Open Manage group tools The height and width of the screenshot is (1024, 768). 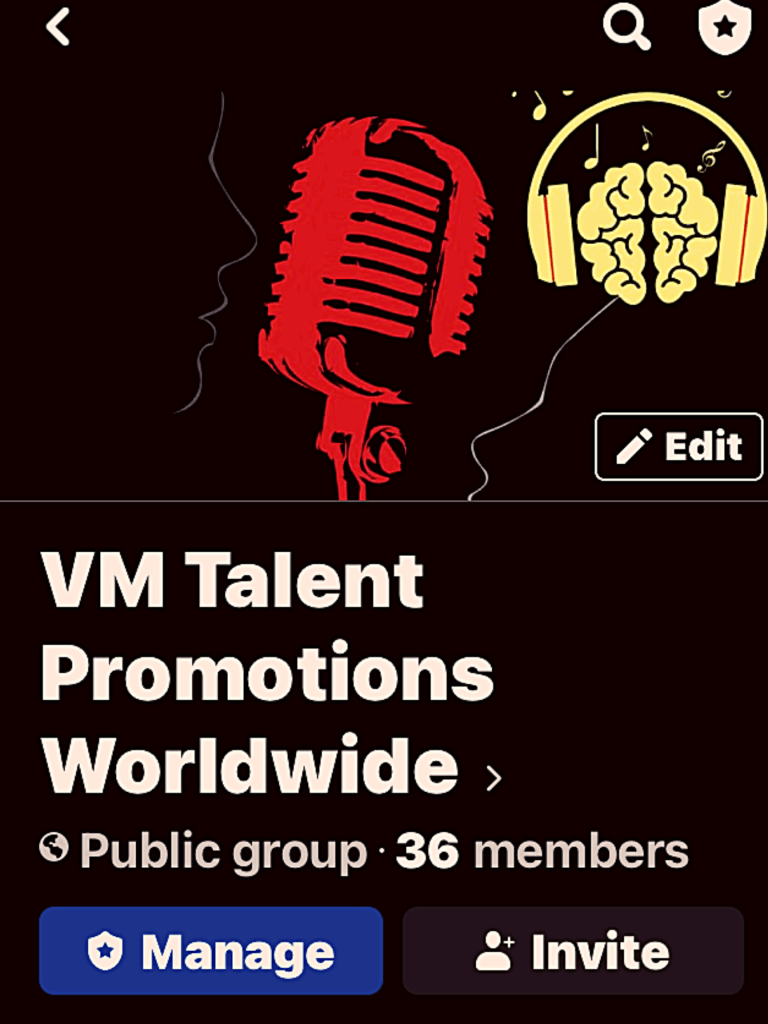pyautogui.click(x=211, y=951)
